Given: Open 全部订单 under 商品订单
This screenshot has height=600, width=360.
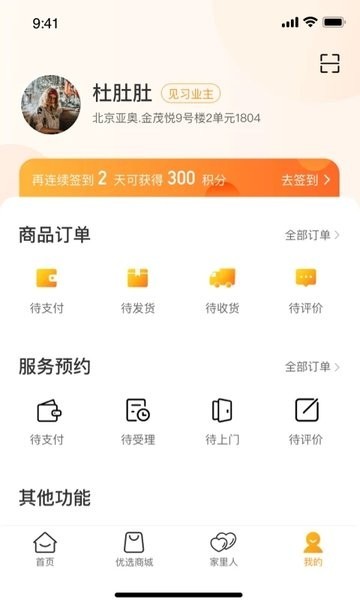Looking at the screenshot, I should click(312, 235).
